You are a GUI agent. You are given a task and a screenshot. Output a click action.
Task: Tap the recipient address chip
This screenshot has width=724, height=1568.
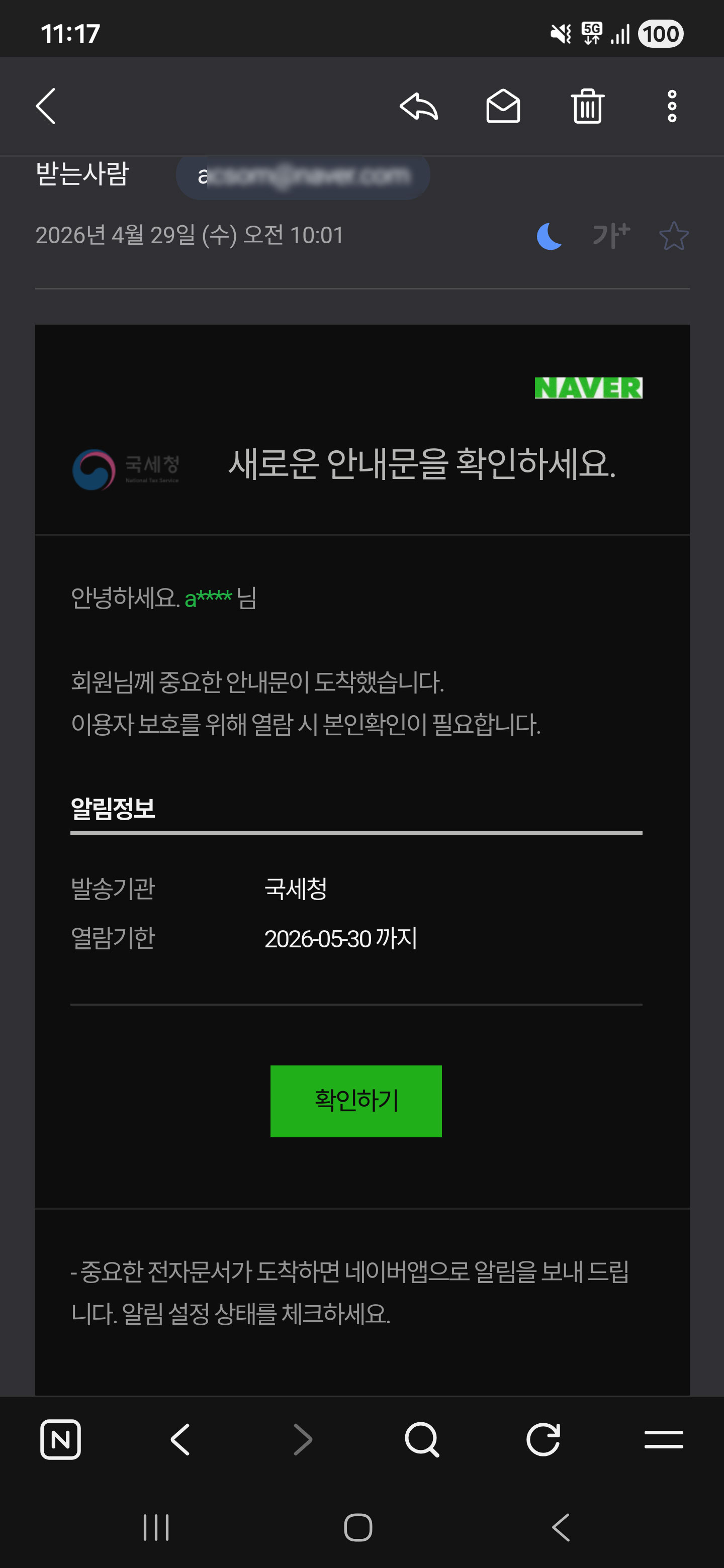pos(303,176)
